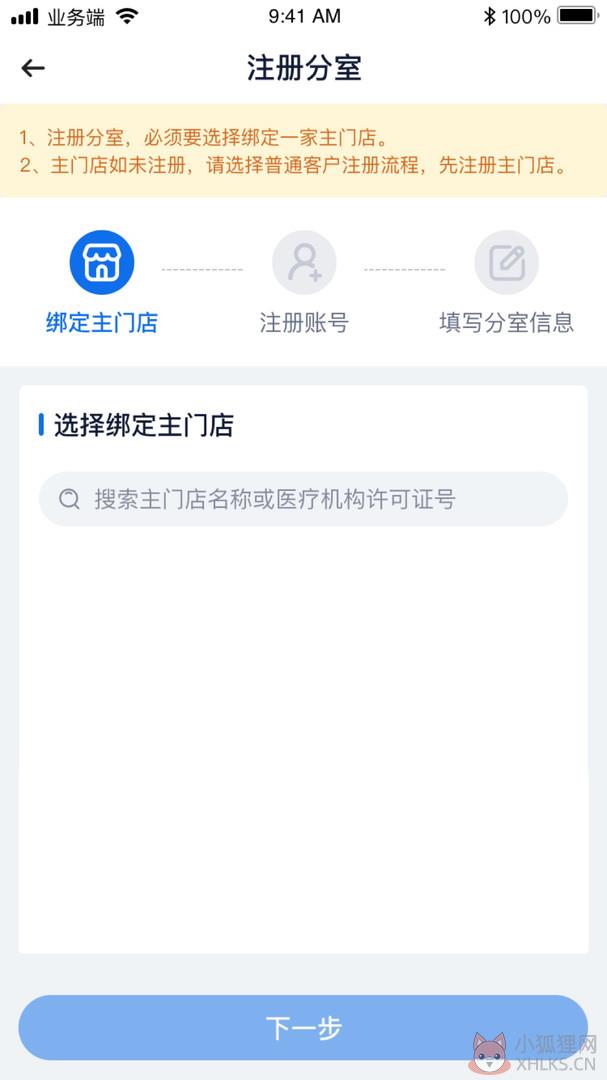607x1080 pixels.
Task: Tap the 下一步 button
Action: pyautogui.click(x=303, y=1028)
